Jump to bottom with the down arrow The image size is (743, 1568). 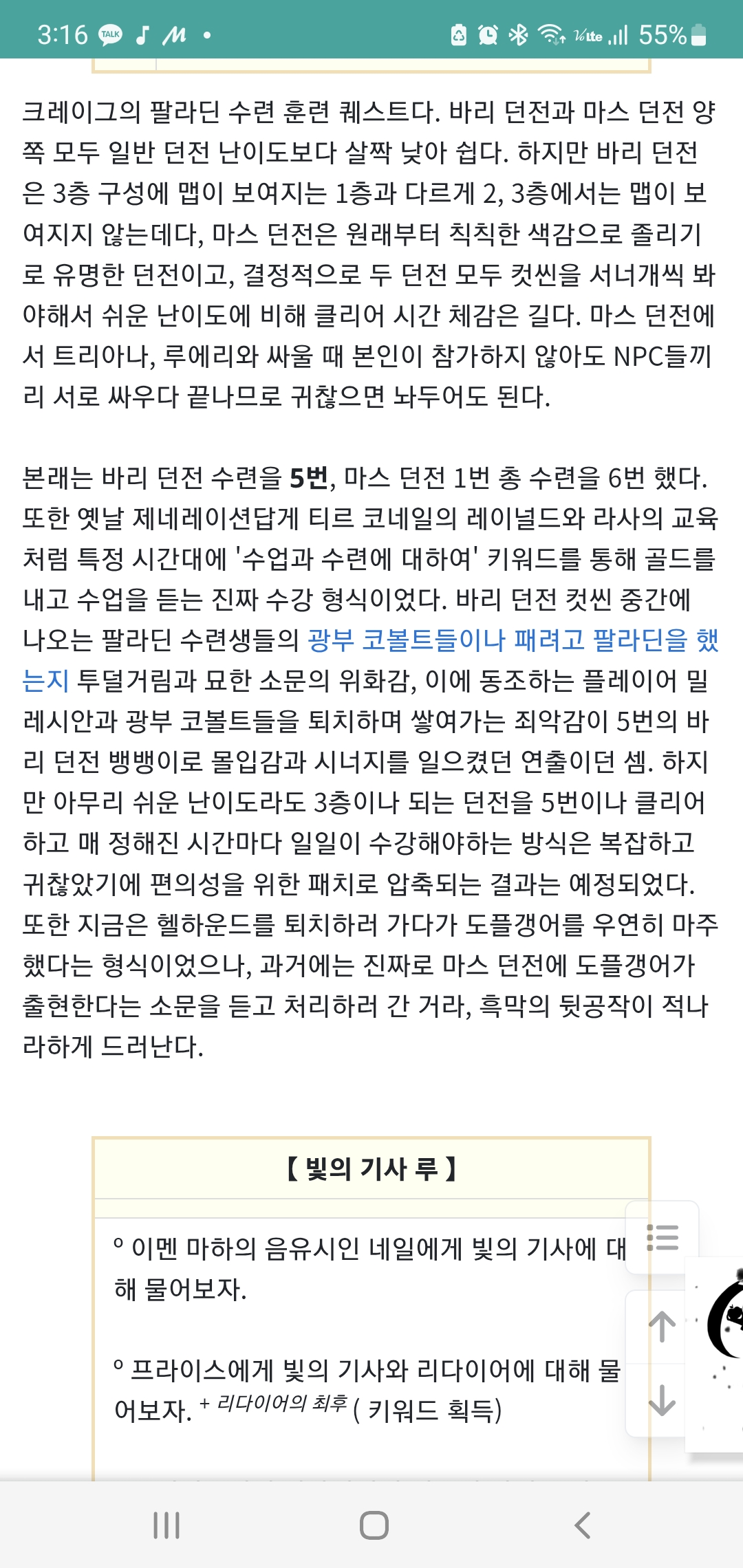[x=662, y=1400]
